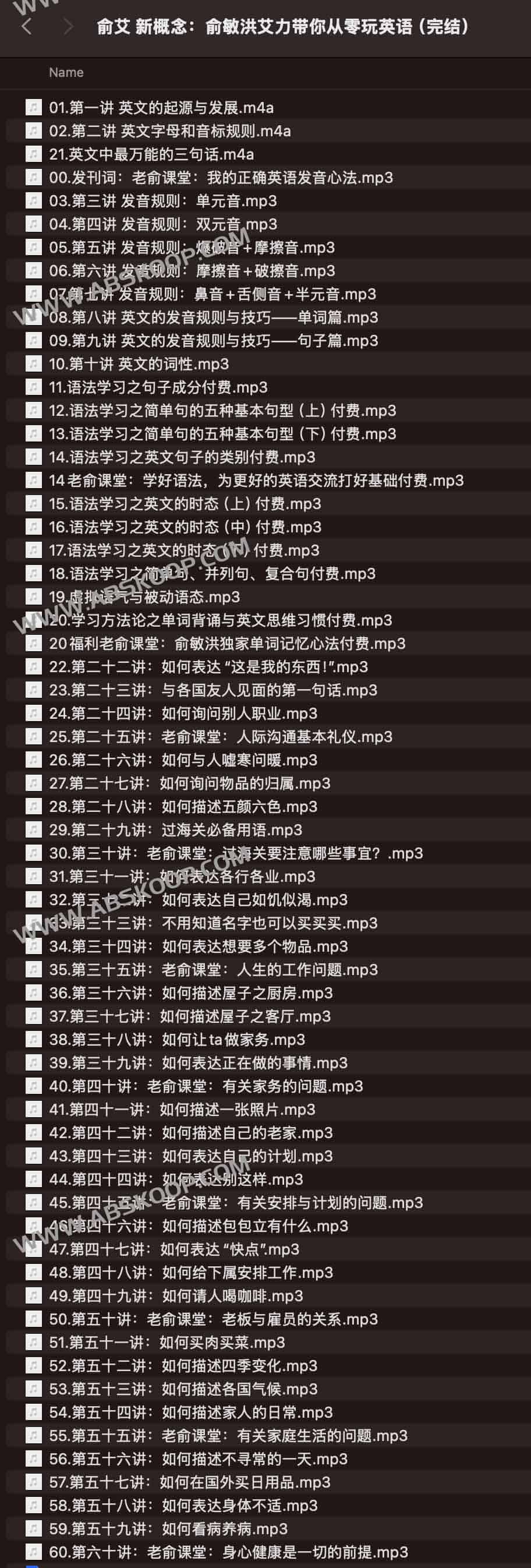Go back to the previous folder

(26, 26)
